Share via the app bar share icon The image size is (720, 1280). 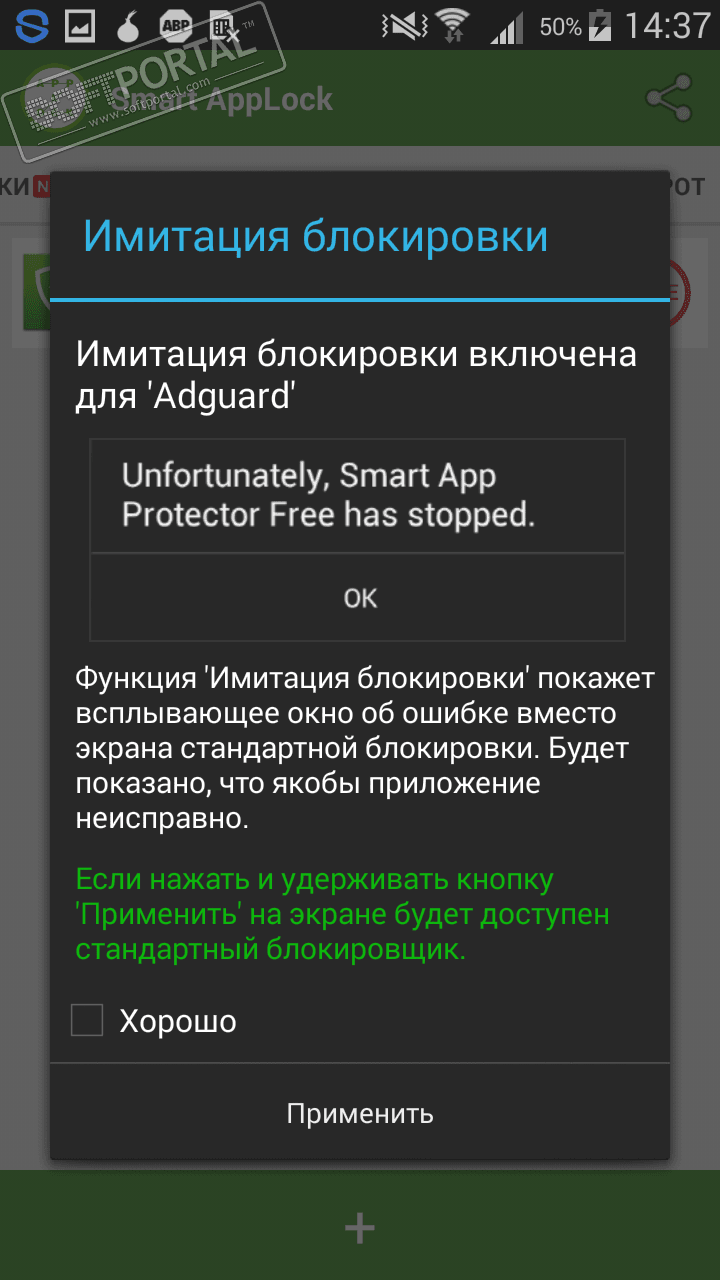pos(669,98)
